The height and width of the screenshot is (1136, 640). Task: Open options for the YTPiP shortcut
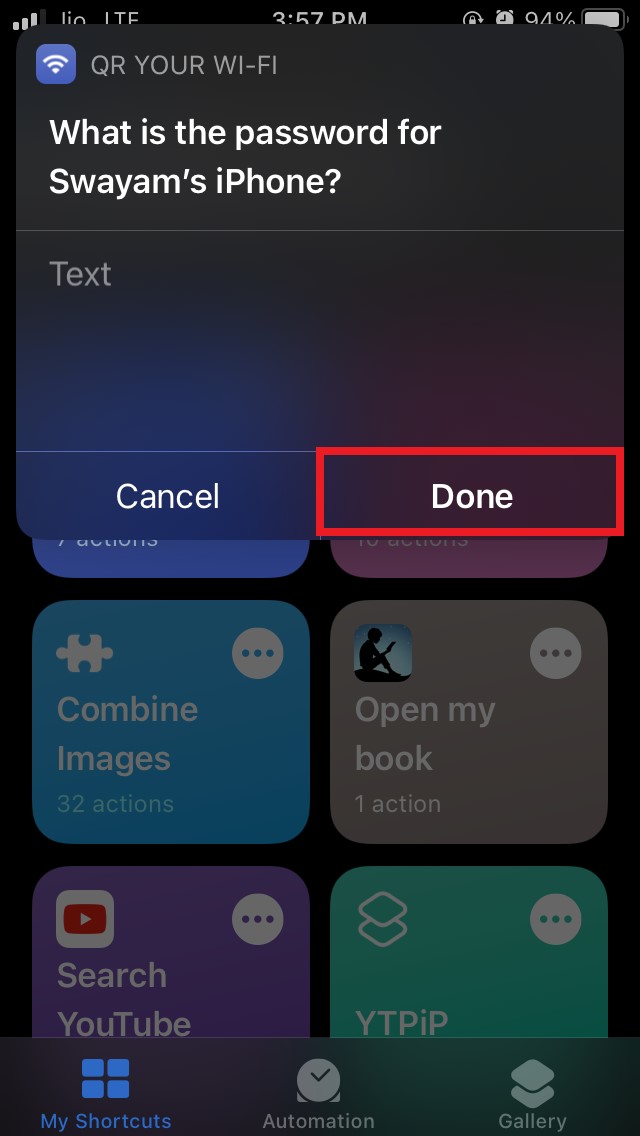555,918
